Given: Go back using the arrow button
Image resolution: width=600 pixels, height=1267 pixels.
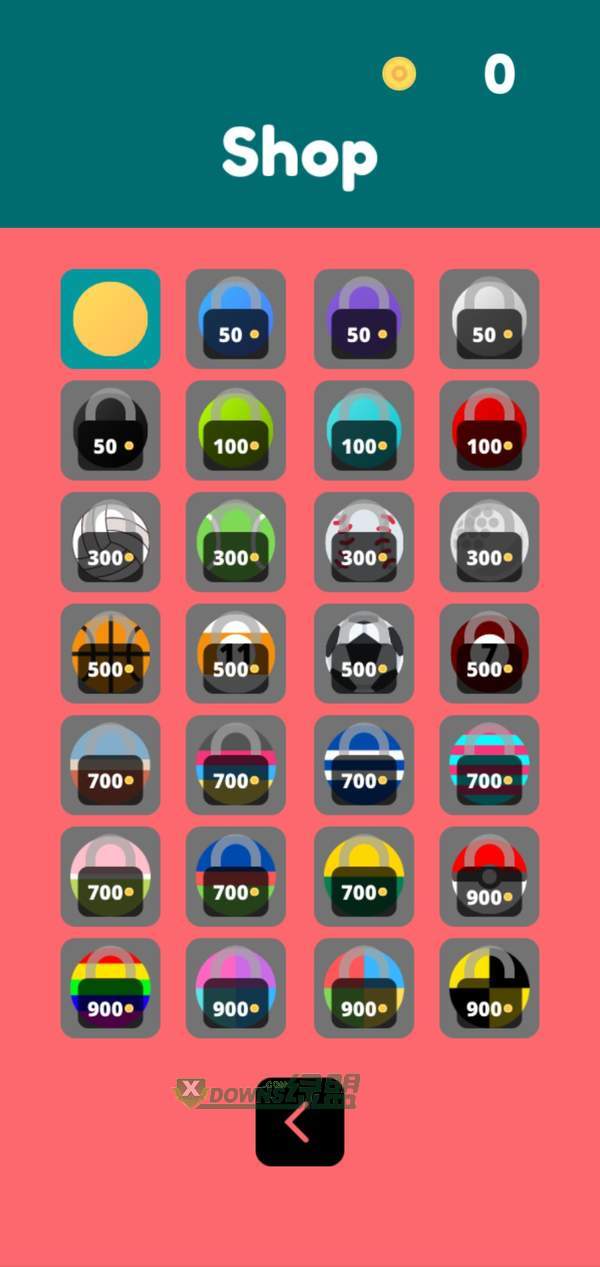Looking at the screenshot, I should tap(299, 1122).
